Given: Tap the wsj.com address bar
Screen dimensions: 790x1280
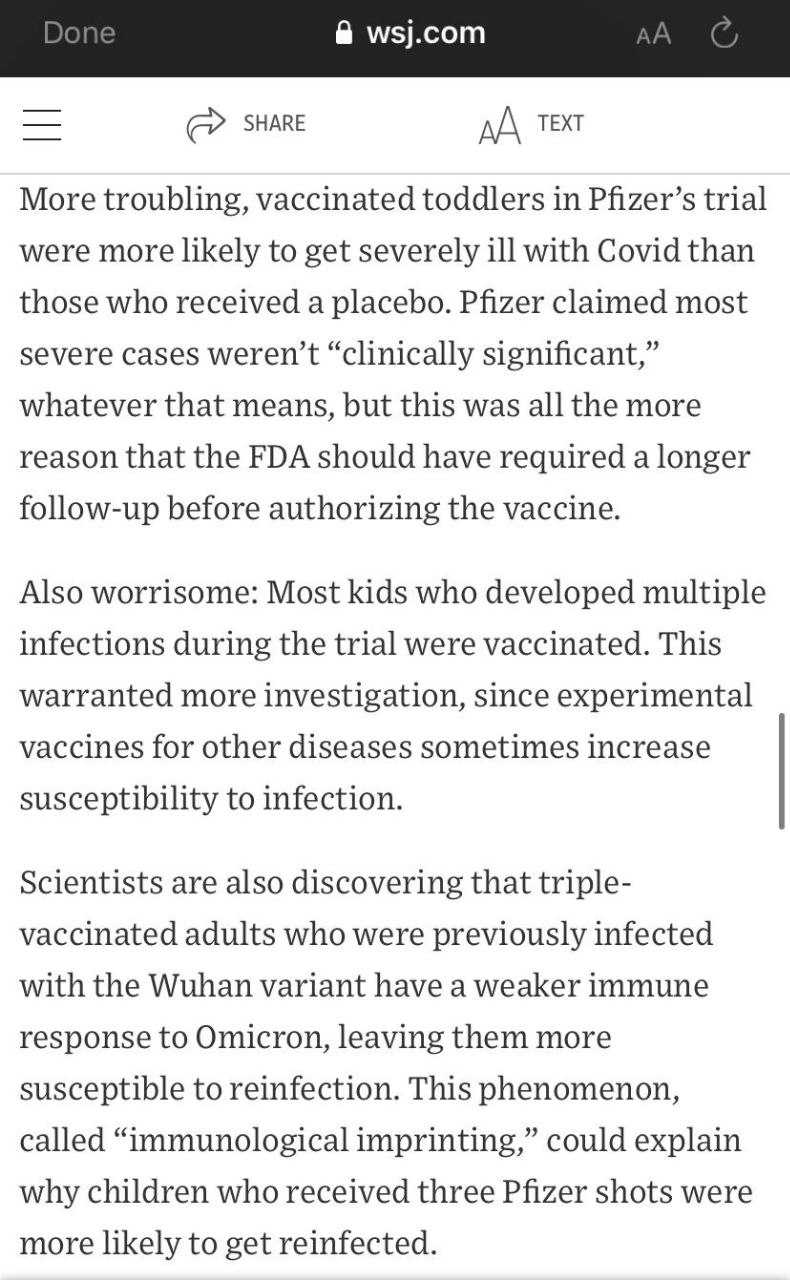Looking at the screenshot, I should (411, 33).
